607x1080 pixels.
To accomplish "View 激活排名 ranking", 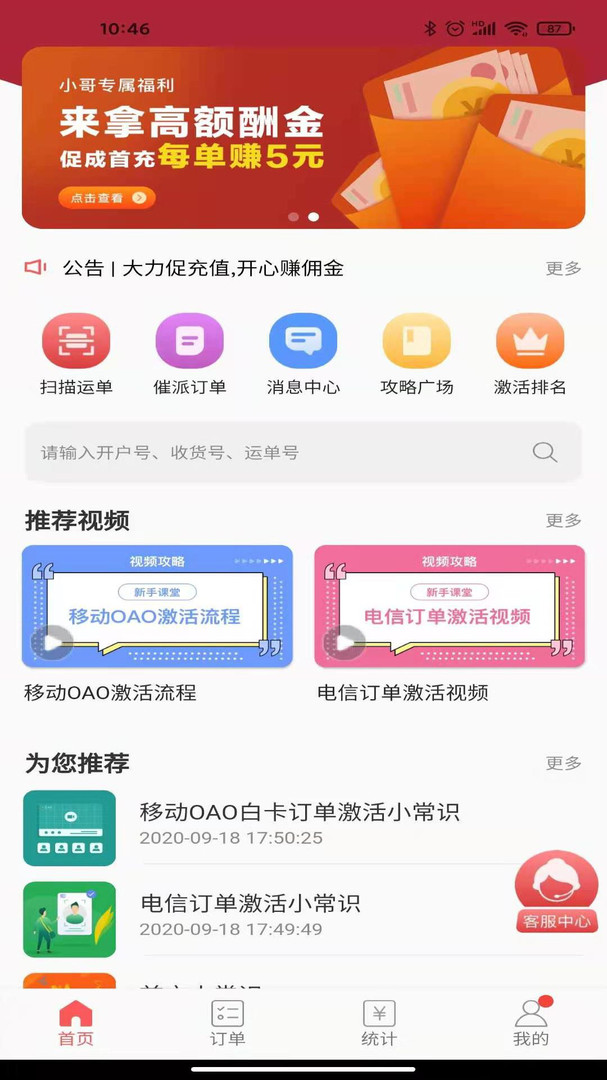I will (530, 354).
